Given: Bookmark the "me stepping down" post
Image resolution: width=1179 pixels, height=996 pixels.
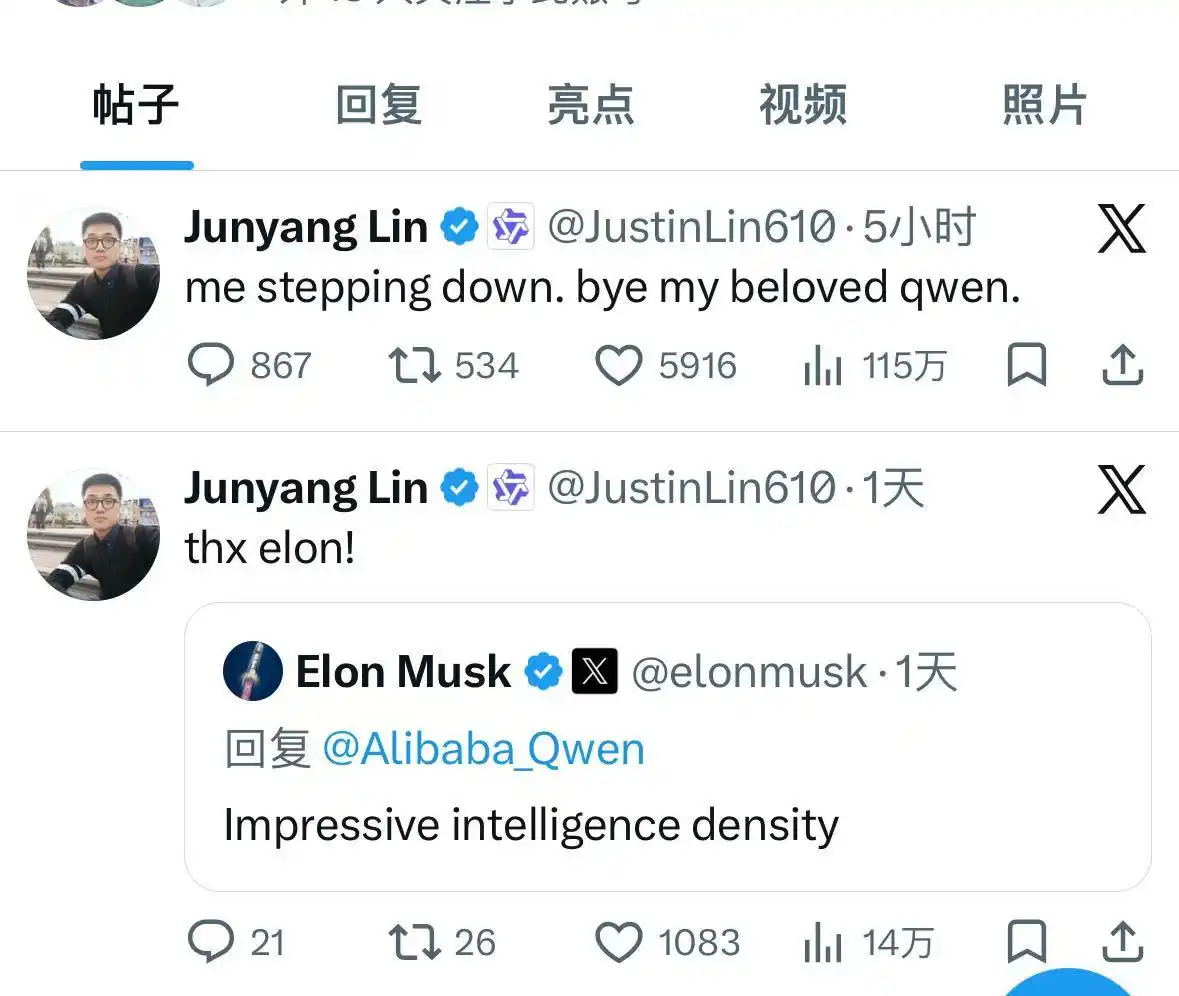Looking at the screenshot, I should coord(1026,365).
